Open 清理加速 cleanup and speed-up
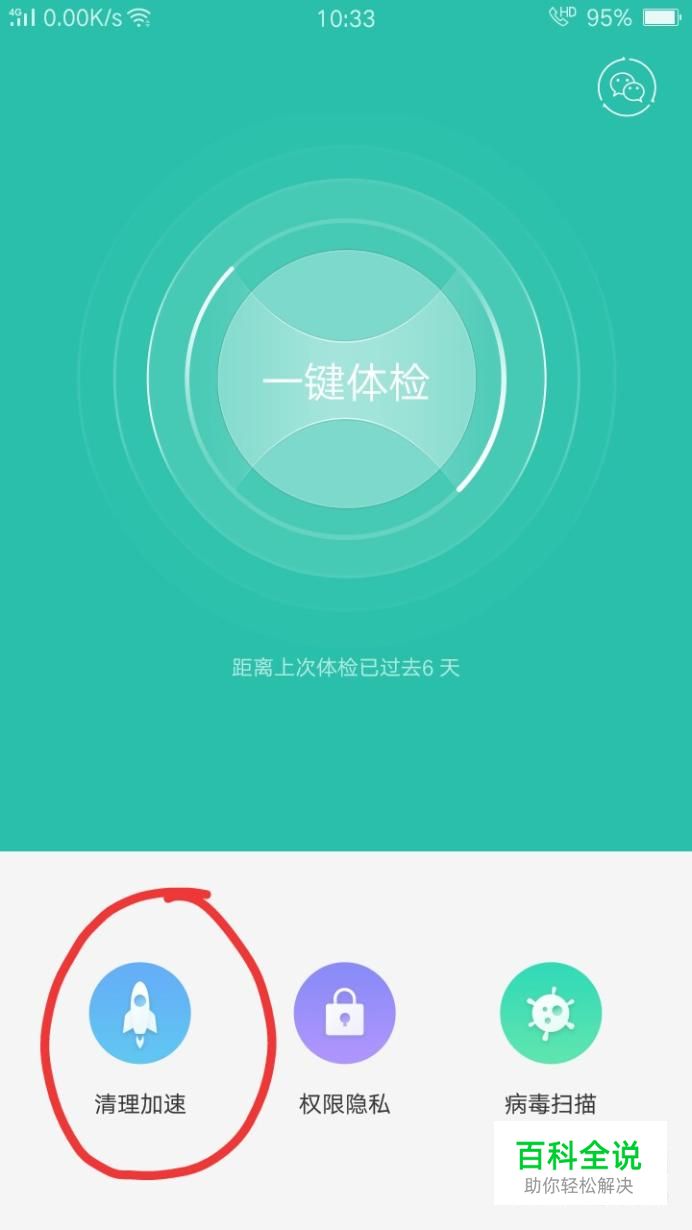 tap(140, 1014)
